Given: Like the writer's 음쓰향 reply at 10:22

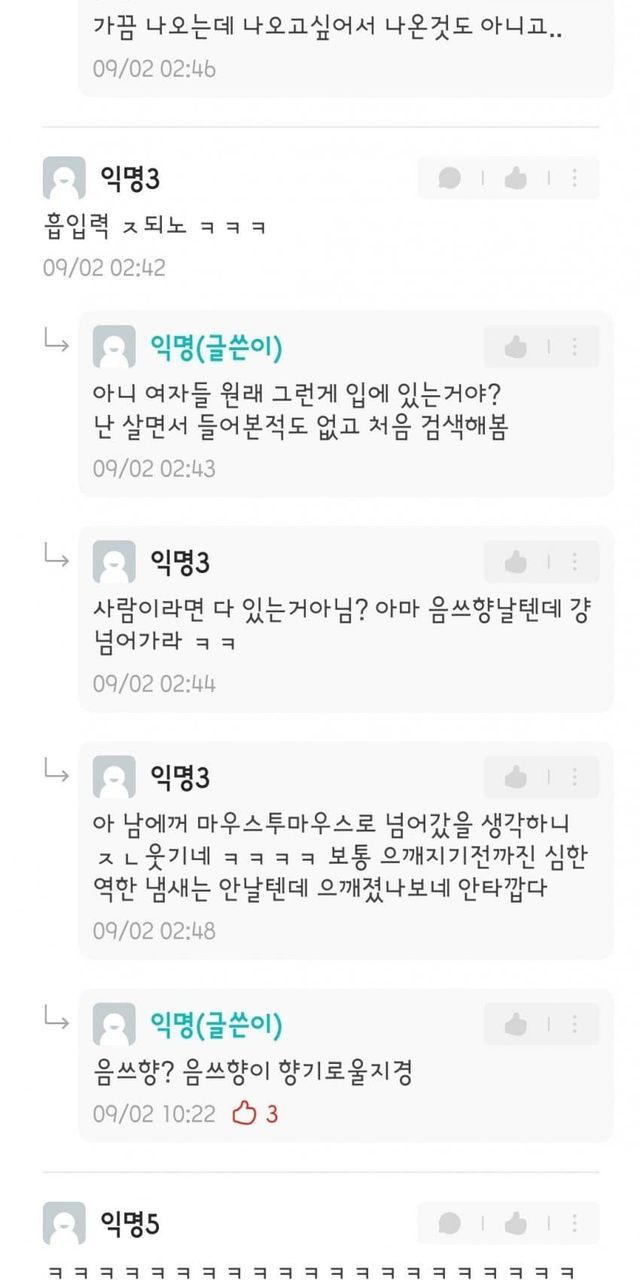Looking at the screenshot, I should [x=516, y=1024].
